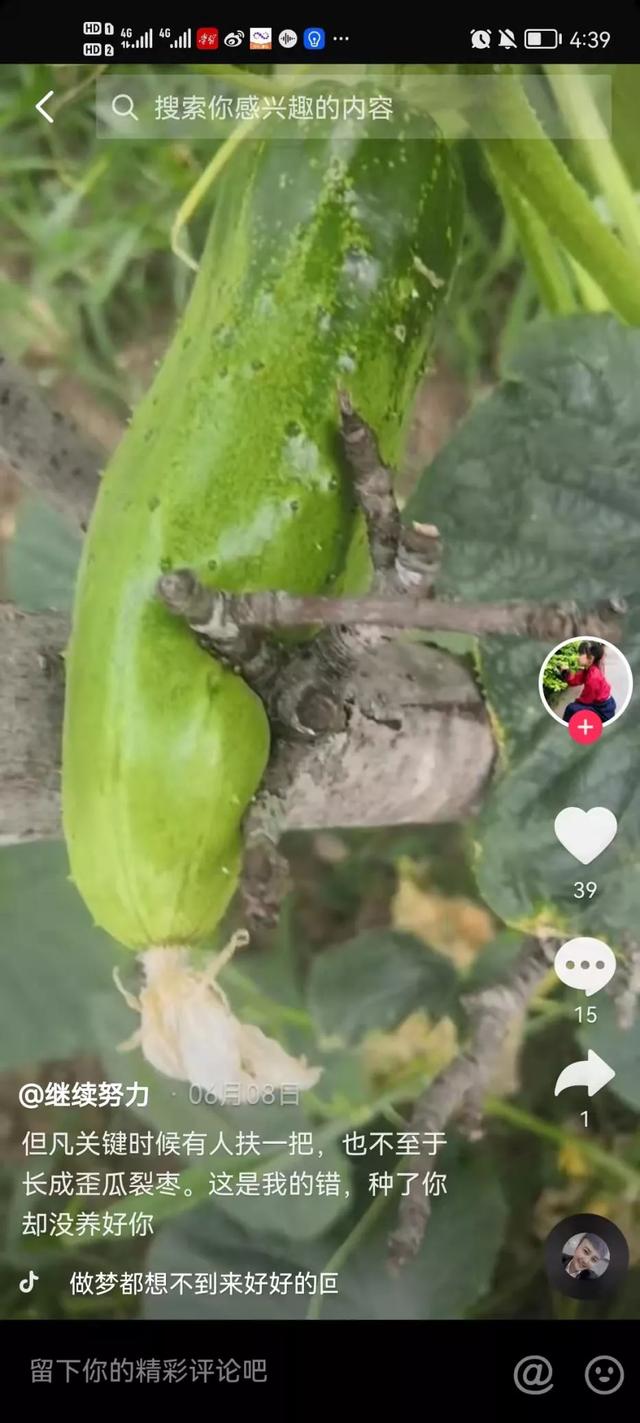Follow the creator with the plus button

(585, 728)
